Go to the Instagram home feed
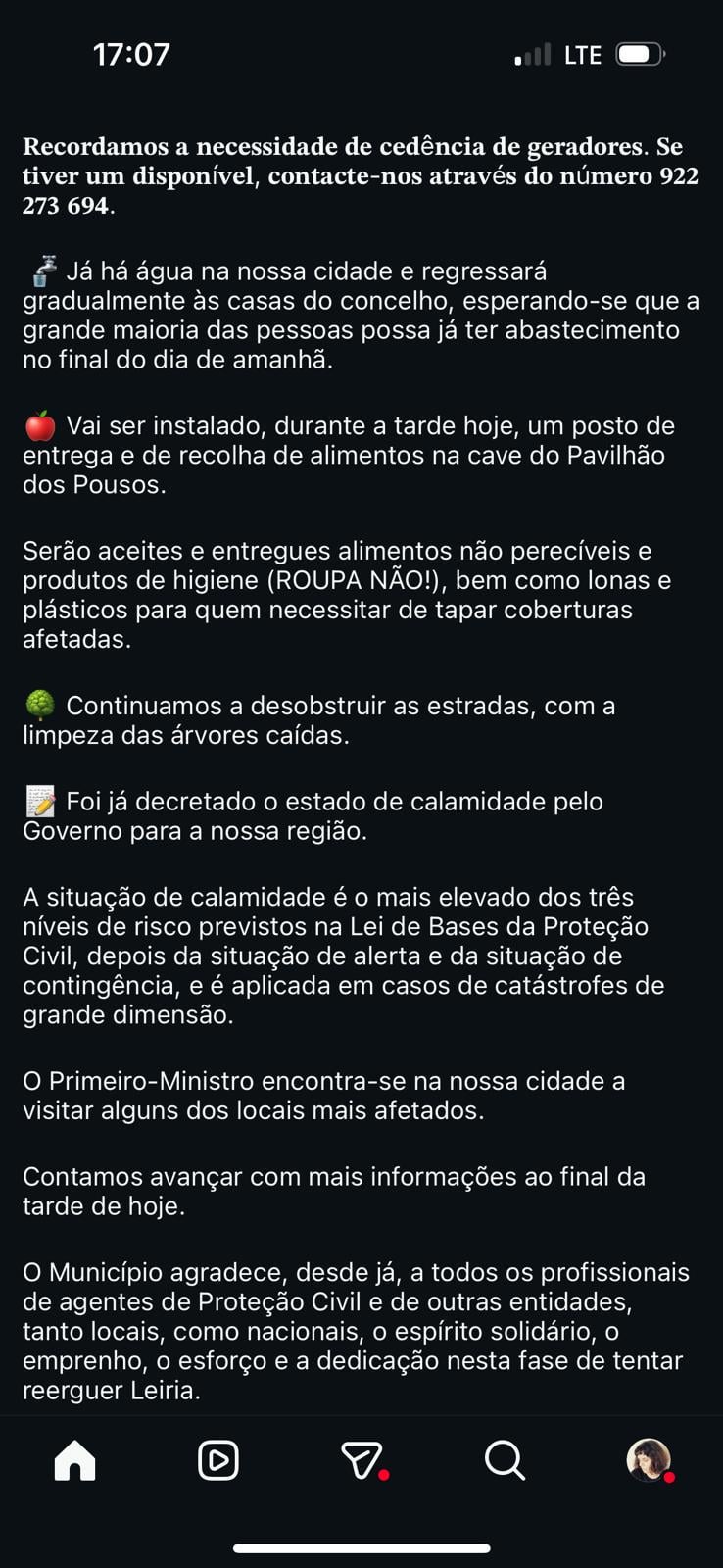The height and width of the screenshot is (1568, 723). (75, 1460)
